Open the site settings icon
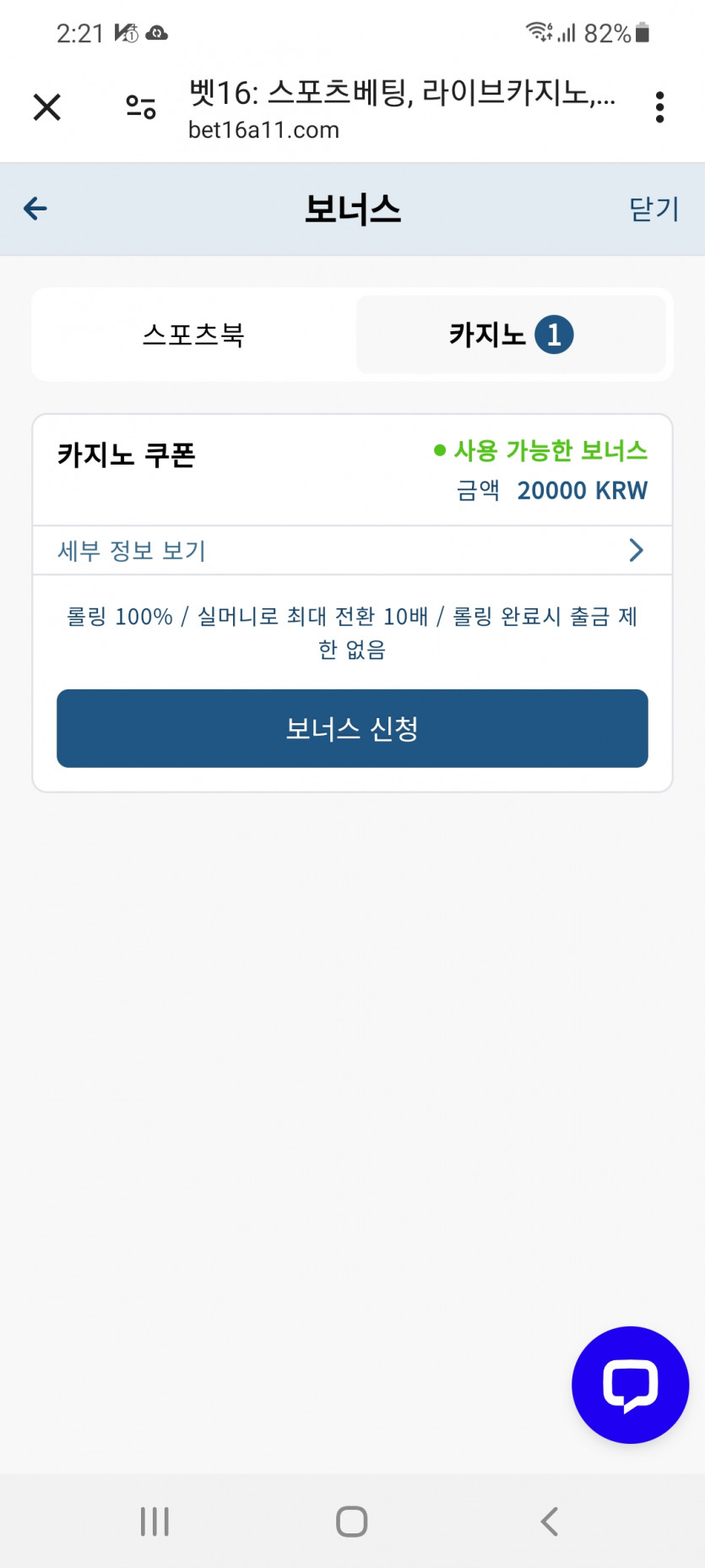Viewport: 705px width, 1568px height. pos(141,107)
